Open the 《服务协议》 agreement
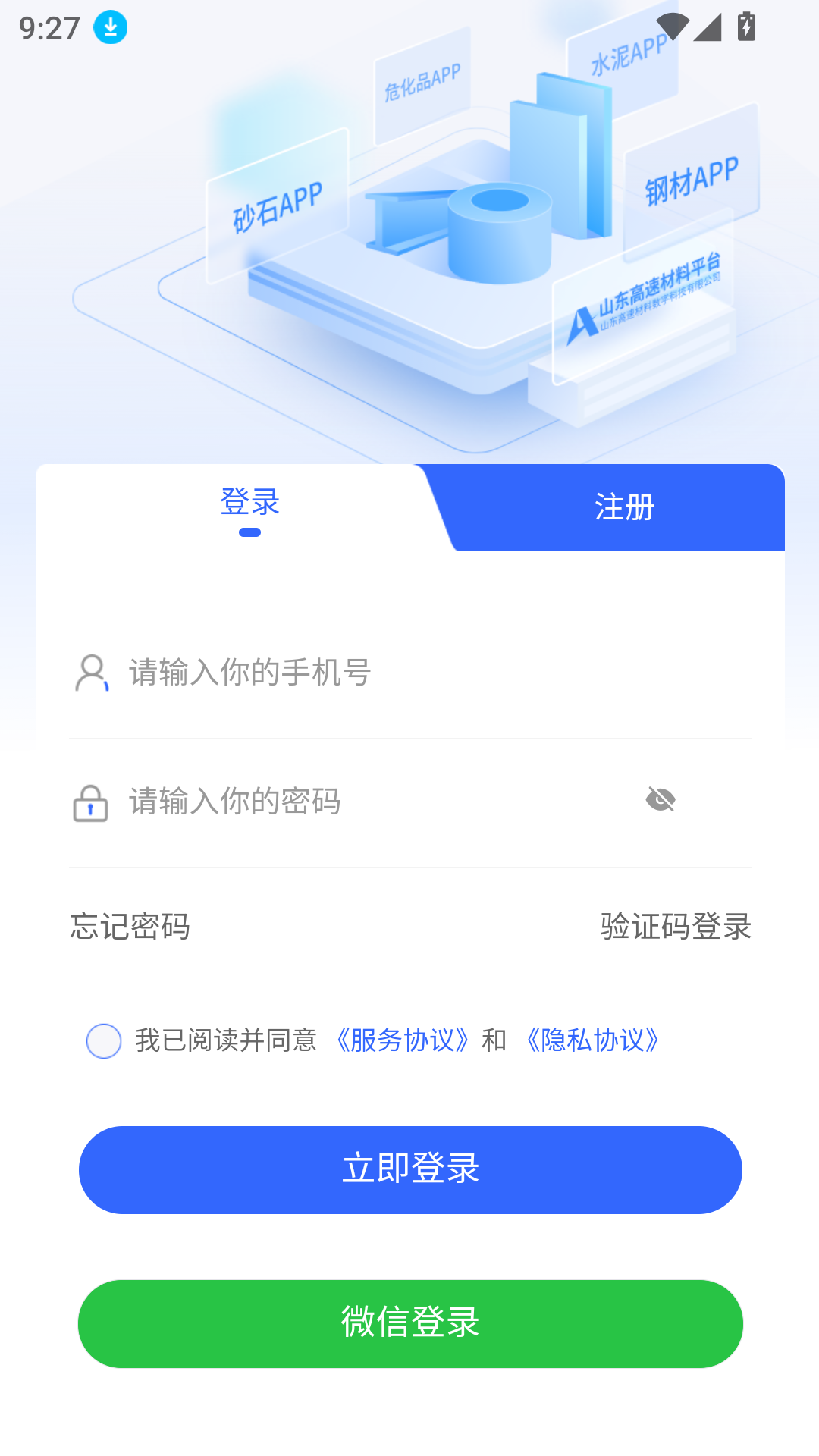Image resolution: width=819 pixels, height=1456 pixels. [403, 1042]
